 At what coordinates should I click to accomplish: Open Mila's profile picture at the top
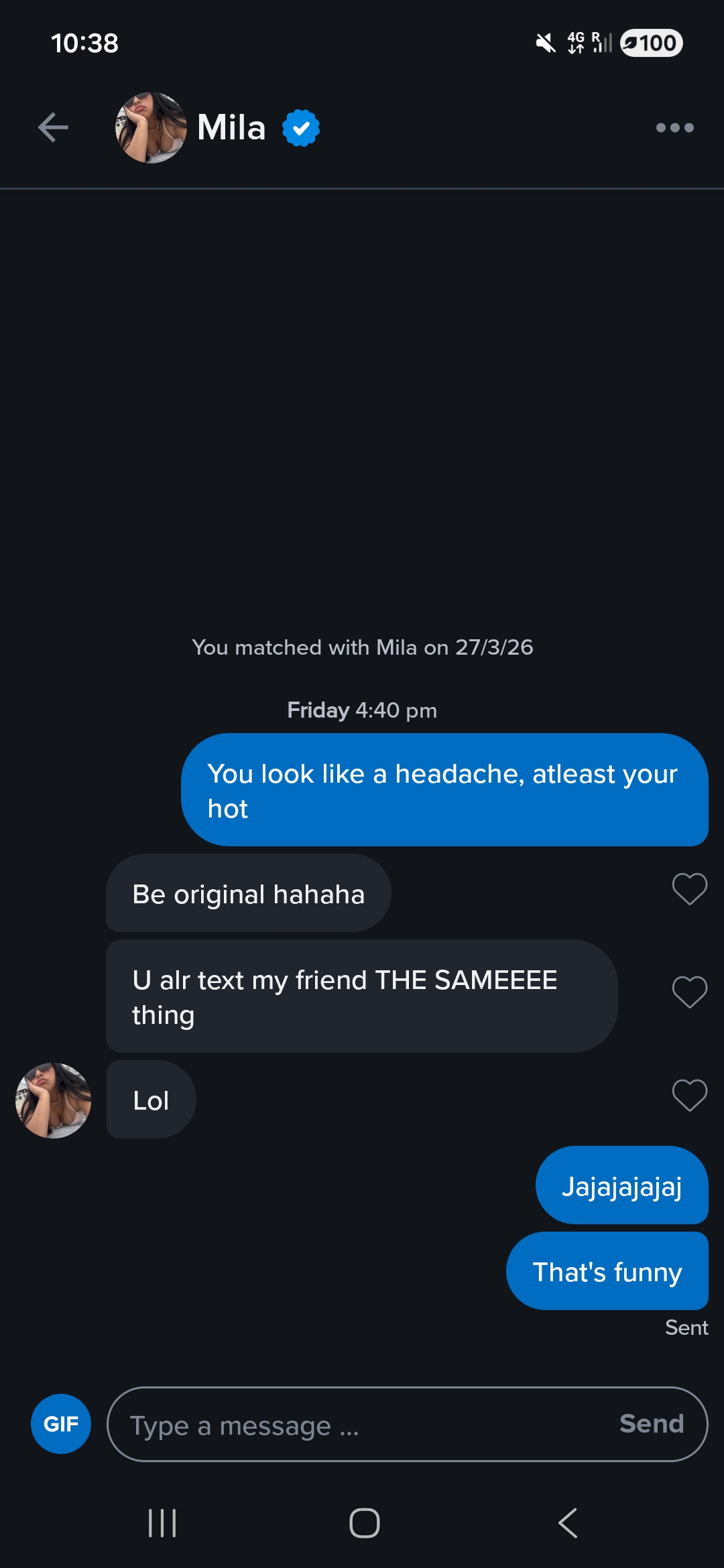click(149, 127)
